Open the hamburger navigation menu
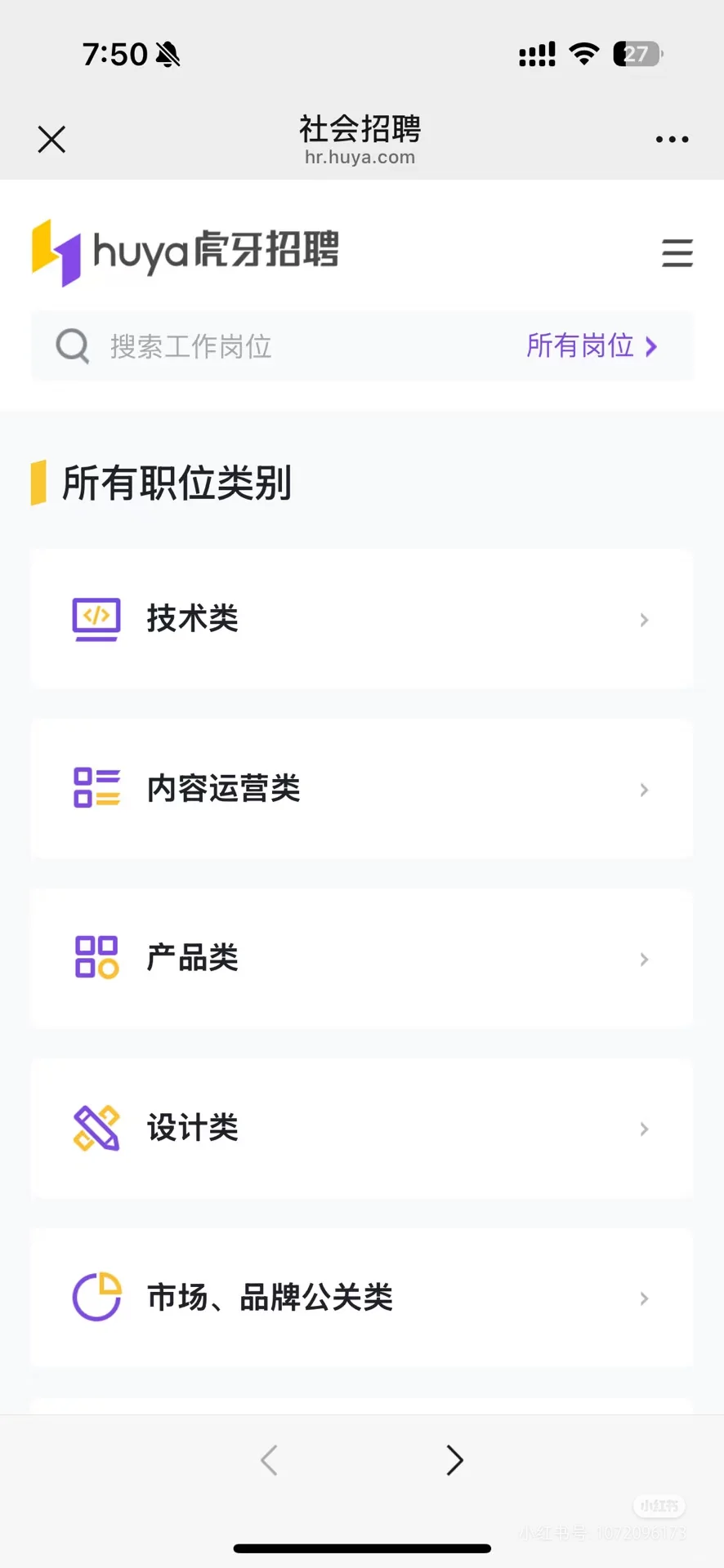 [677, 253]
